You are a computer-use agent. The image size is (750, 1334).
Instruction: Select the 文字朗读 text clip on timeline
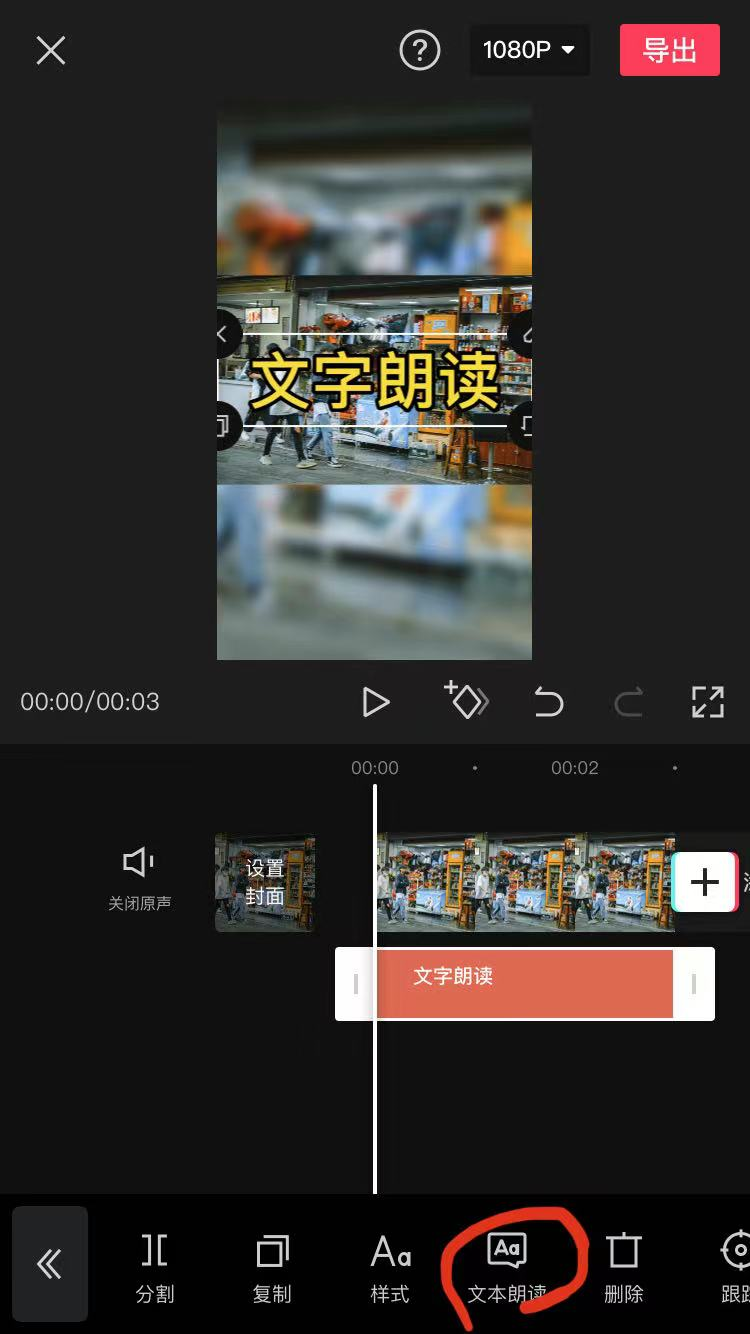coord(523,984)
